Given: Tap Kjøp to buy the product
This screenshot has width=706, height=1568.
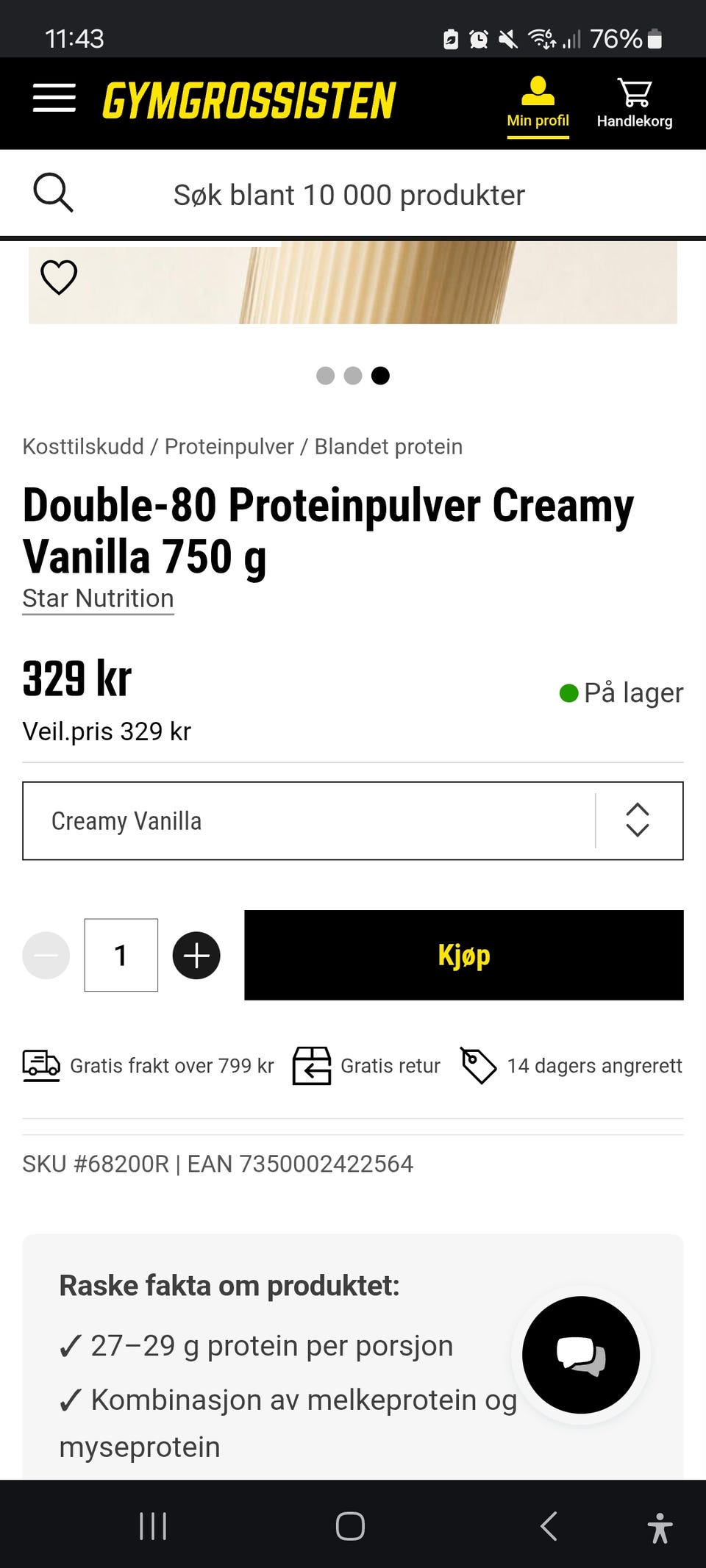Looking at the screenshot, I should click(464, 955).
